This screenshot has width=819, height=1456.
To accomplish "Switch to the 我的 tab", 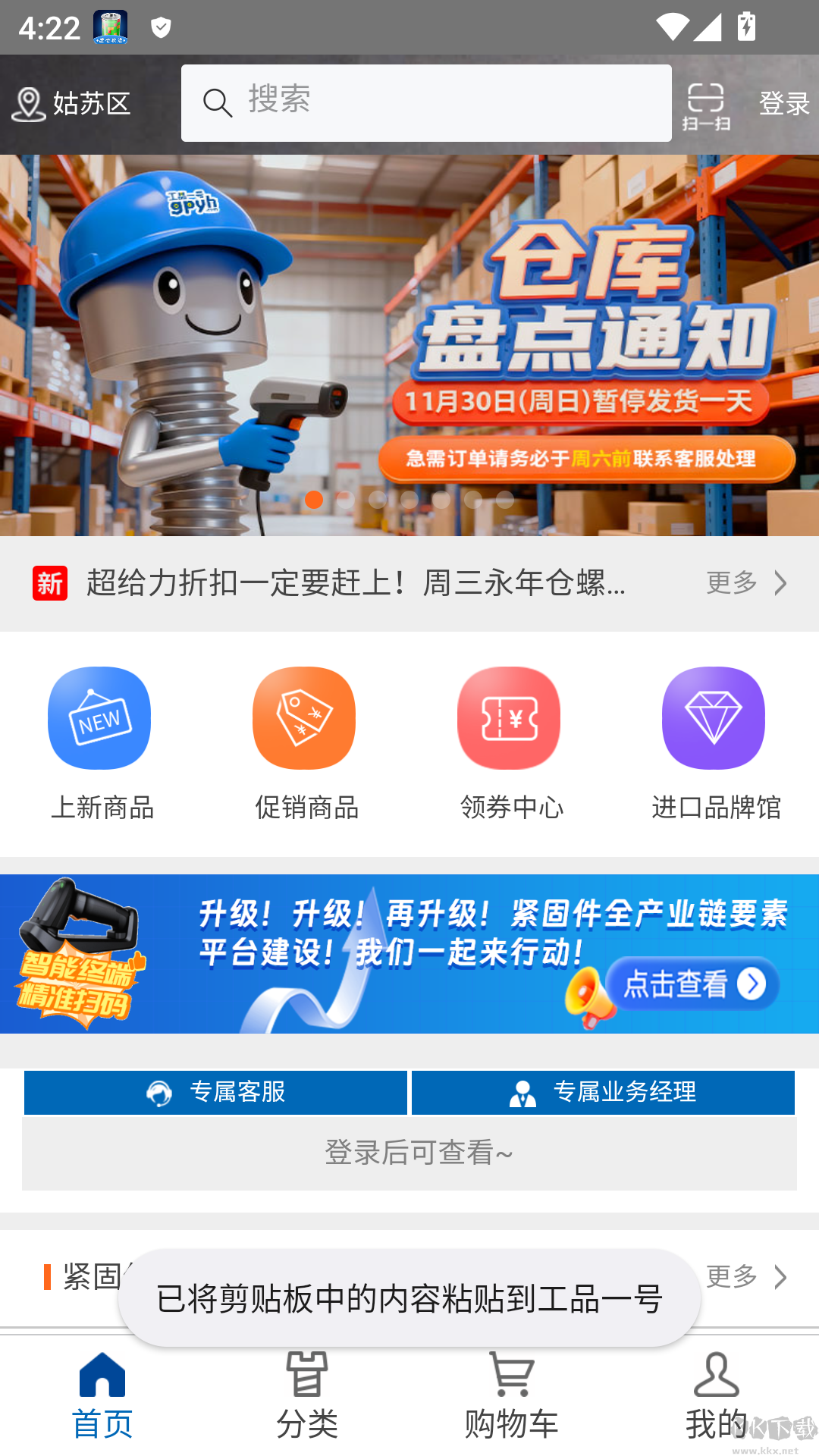I will 717,1399.
